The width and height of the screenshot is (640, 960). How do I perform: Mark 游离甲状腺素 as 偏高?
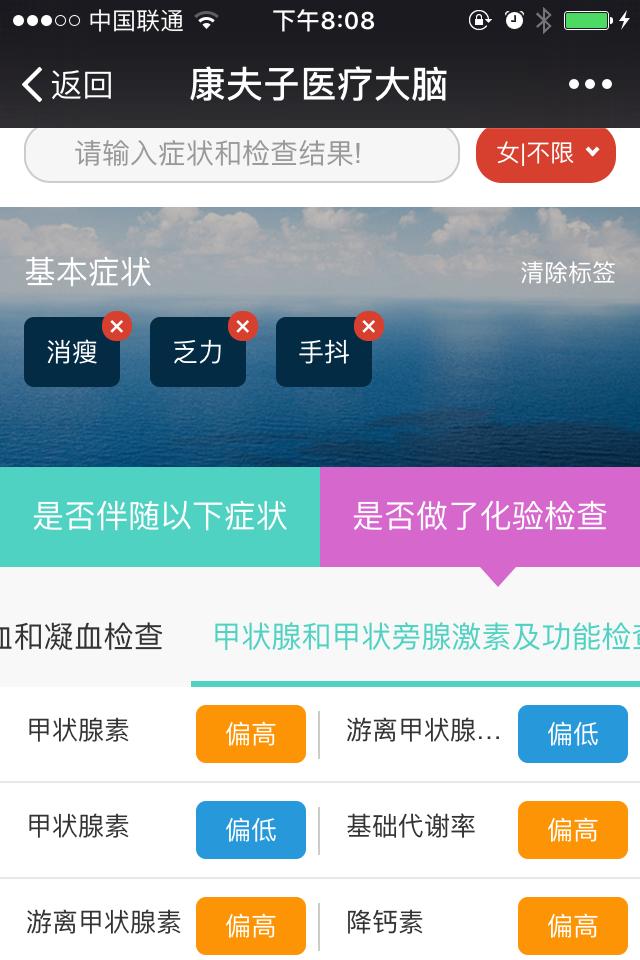pos(250,926)
